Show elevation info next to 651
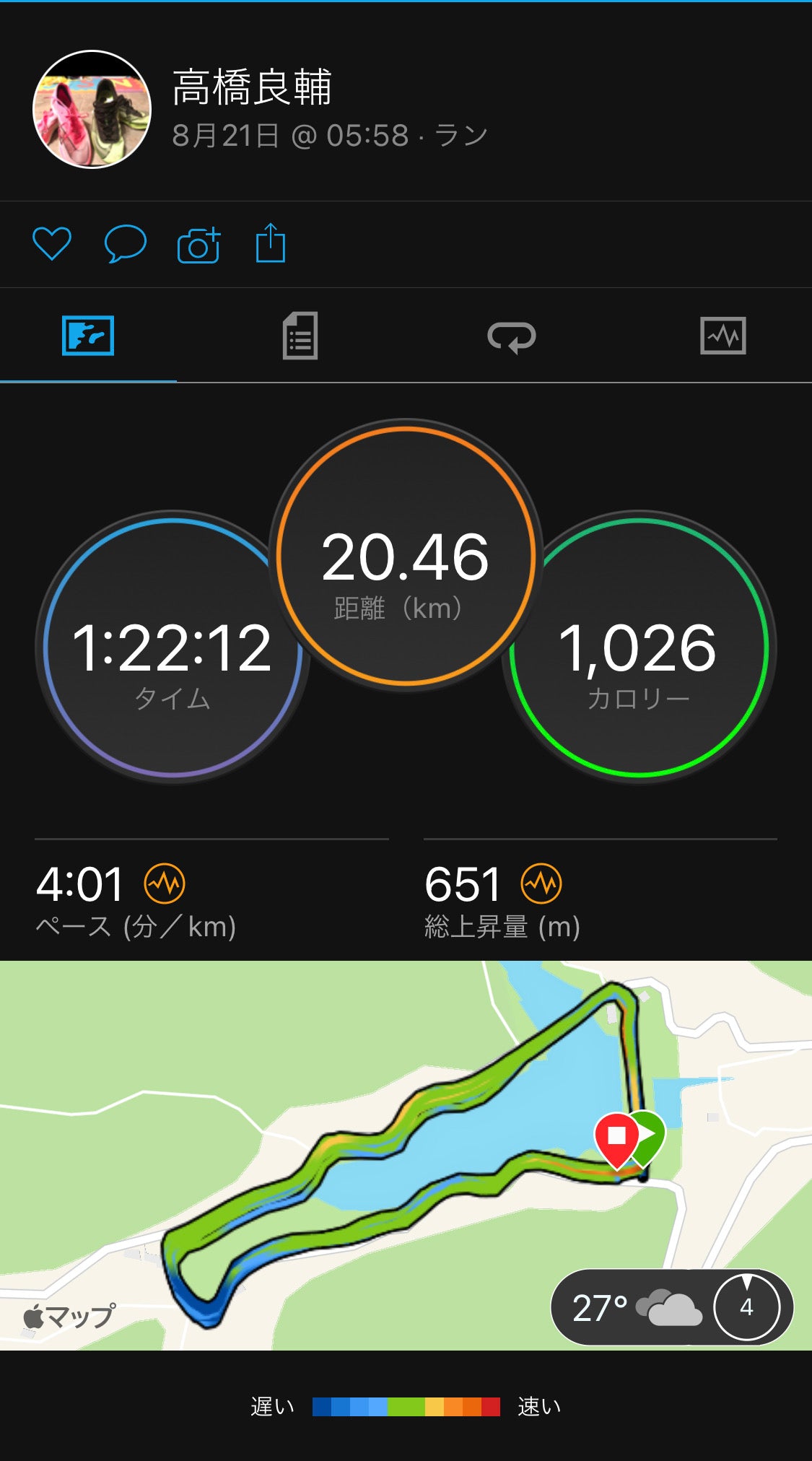The width and height of the screenshot is (812, 1461). tap(541, 884)
